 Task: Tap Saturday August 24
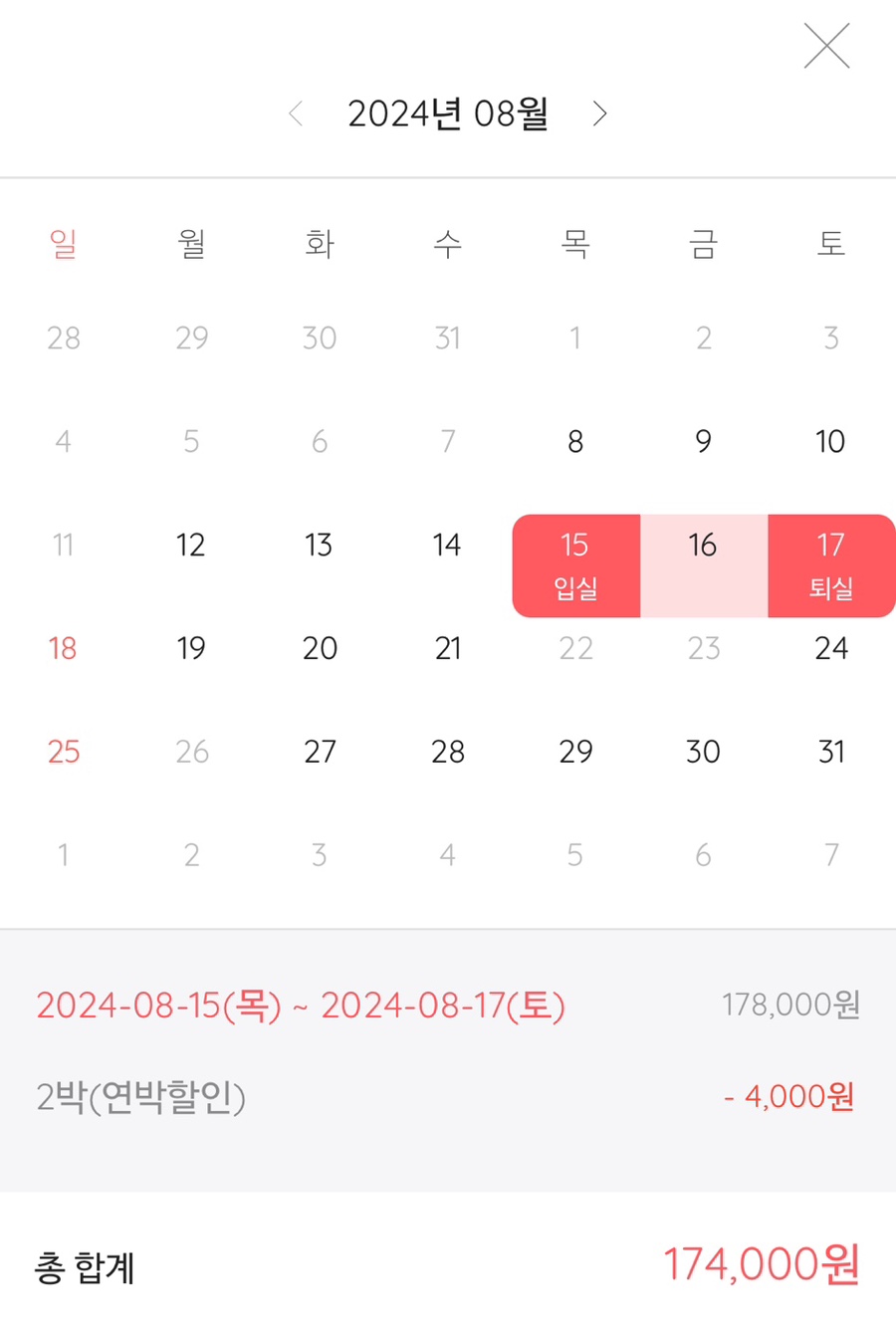point(831,648)
